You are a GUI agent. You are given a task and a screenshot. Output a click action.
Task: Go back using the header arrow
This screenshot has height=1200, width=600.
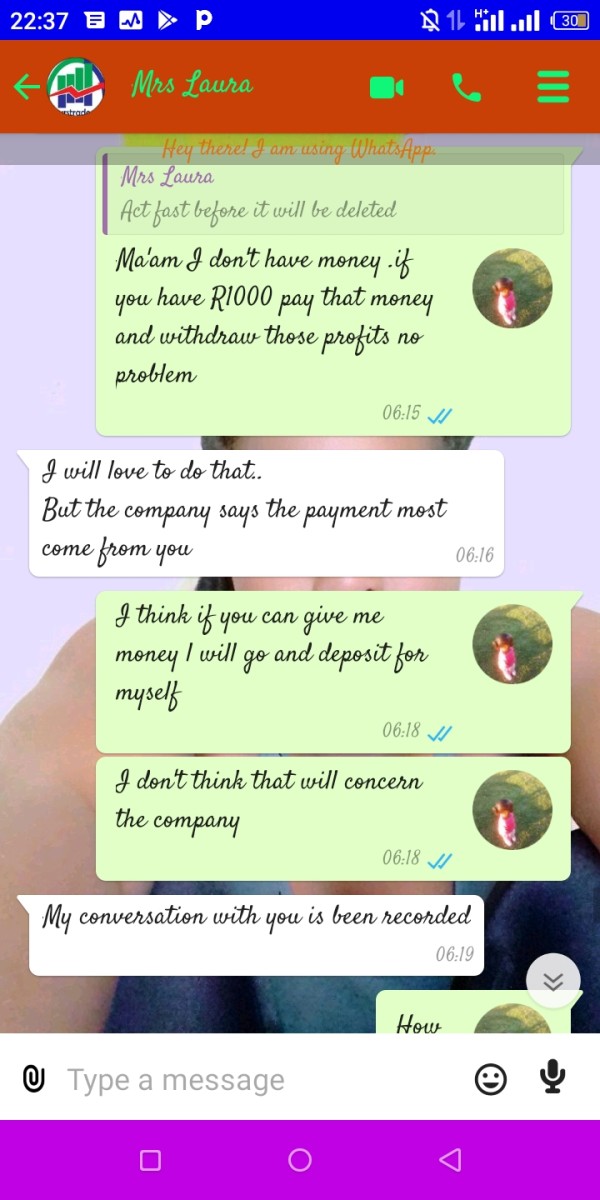pyautogui.click(x=26, y=87)
